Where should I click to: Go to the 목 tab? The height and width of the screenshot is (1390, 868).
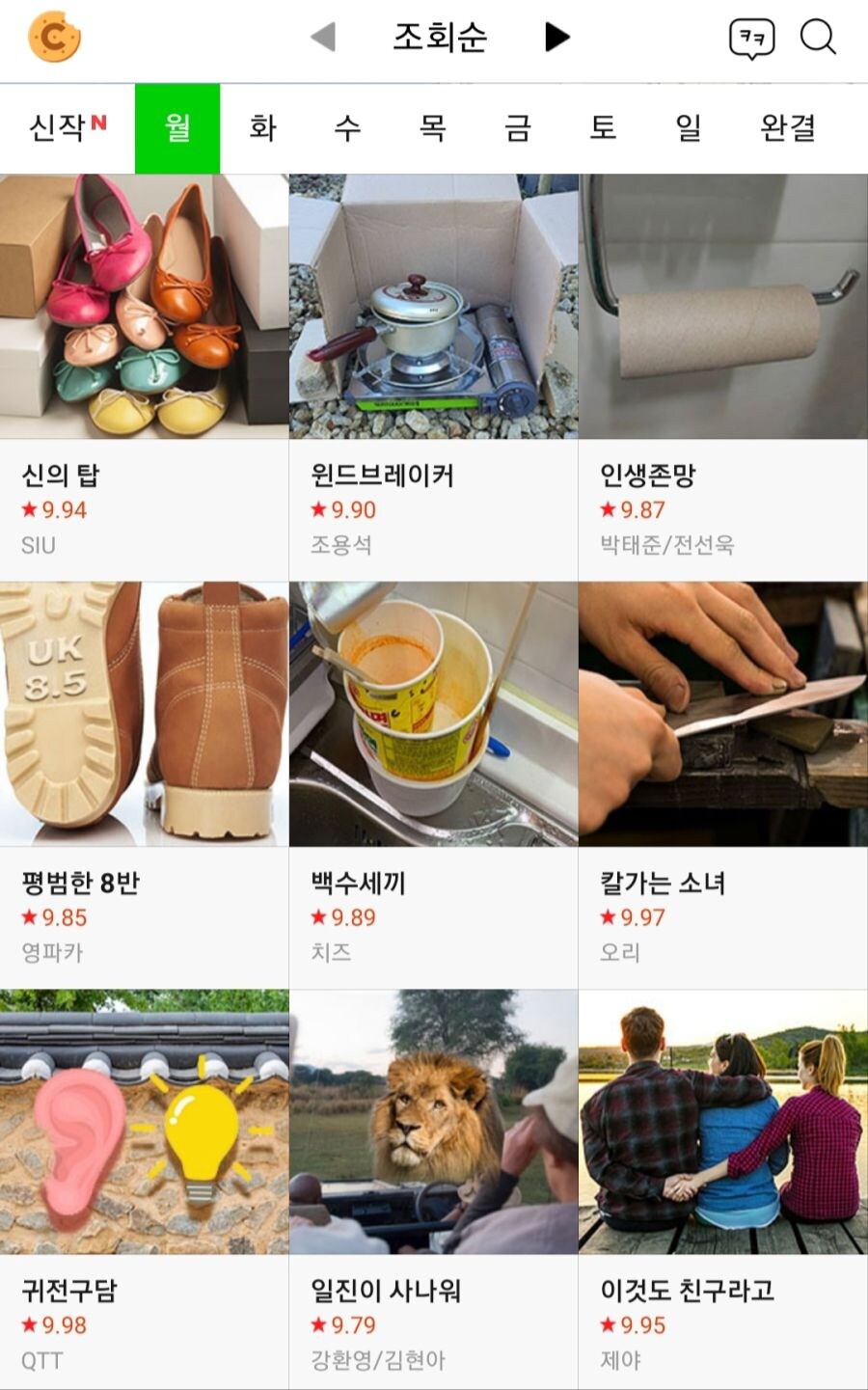432,127
